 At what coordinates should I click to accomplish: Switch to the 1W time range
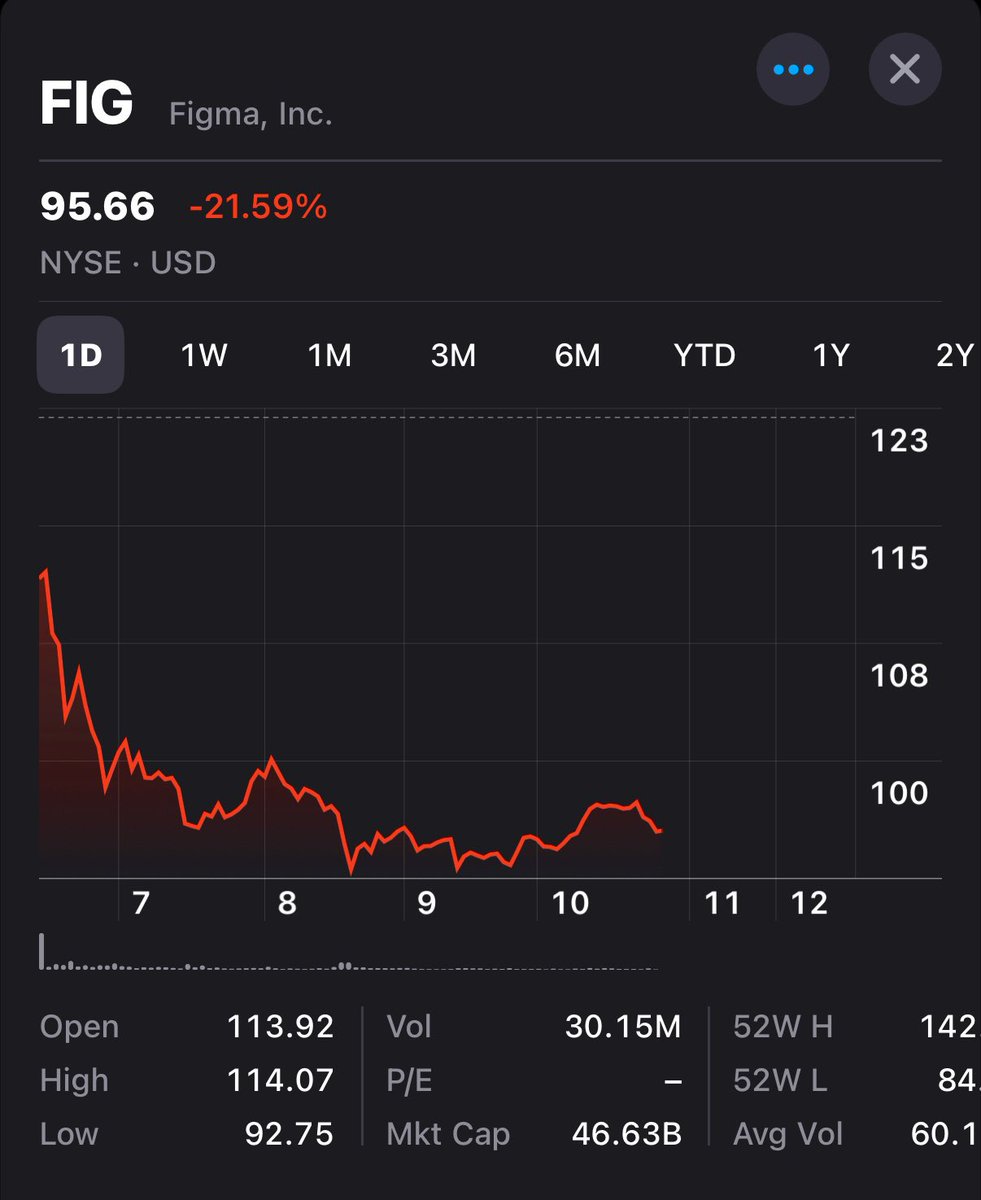click(203, 355)
